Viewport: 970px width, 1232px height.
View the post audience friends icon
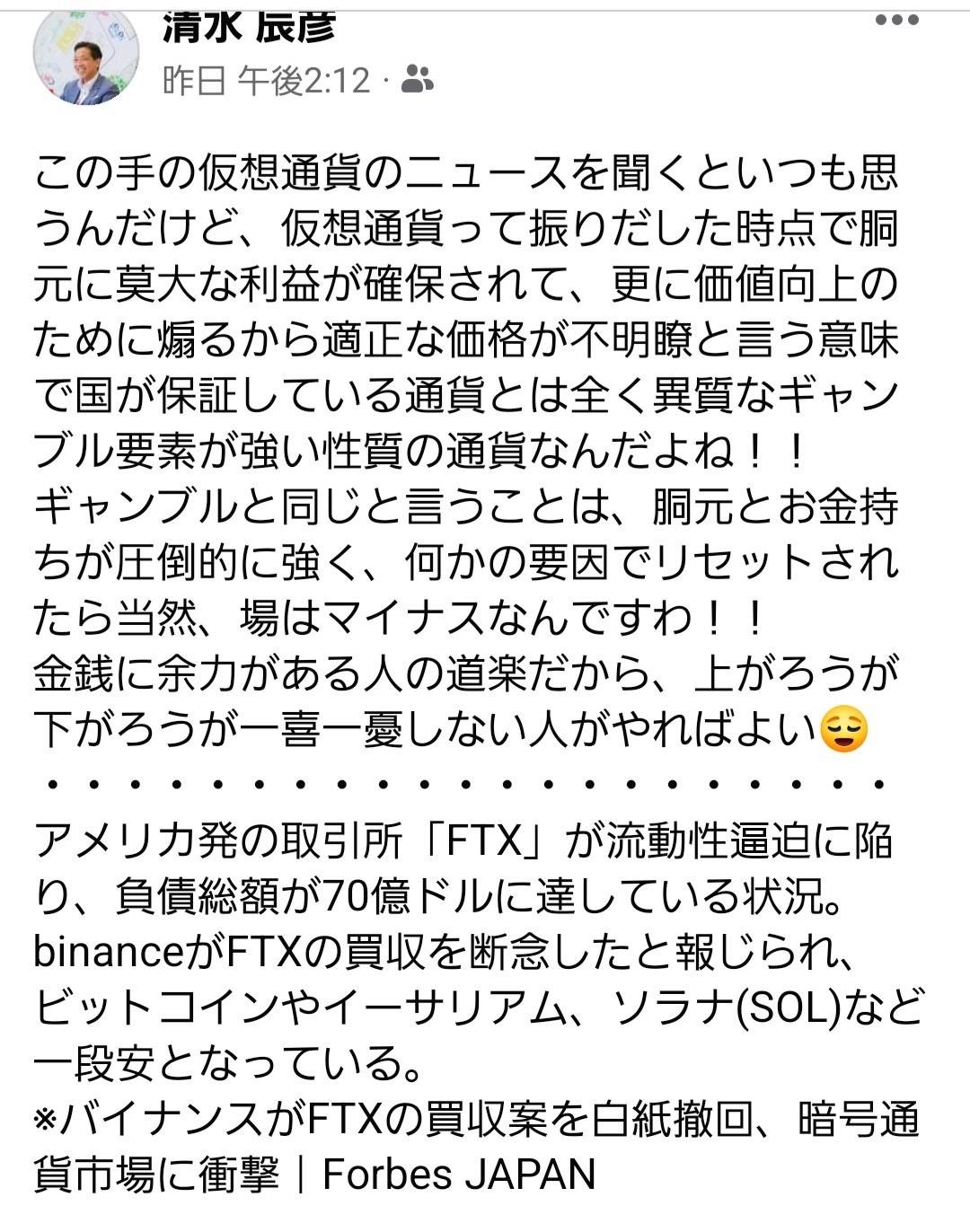pos(417,80)
